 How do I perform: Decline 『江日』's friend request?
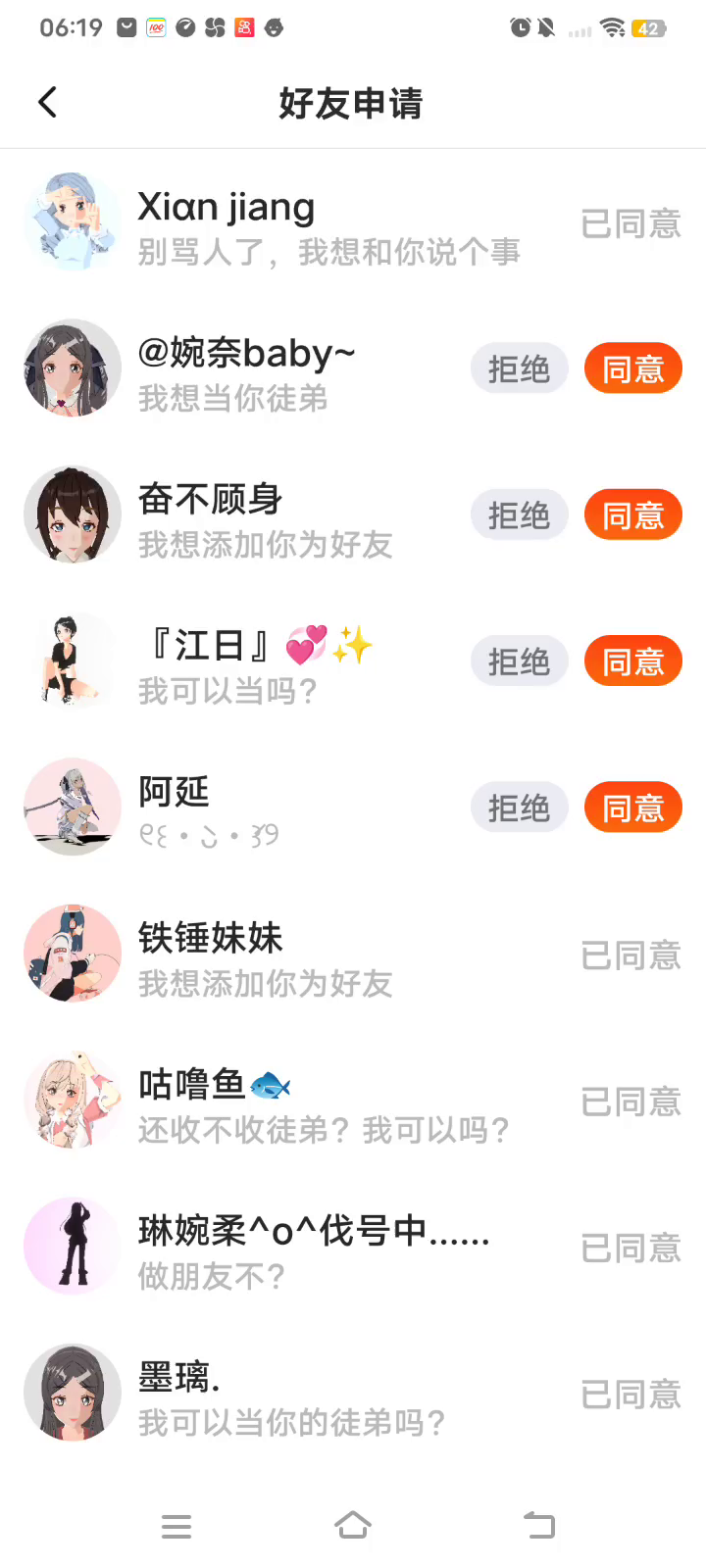point(519,661)
